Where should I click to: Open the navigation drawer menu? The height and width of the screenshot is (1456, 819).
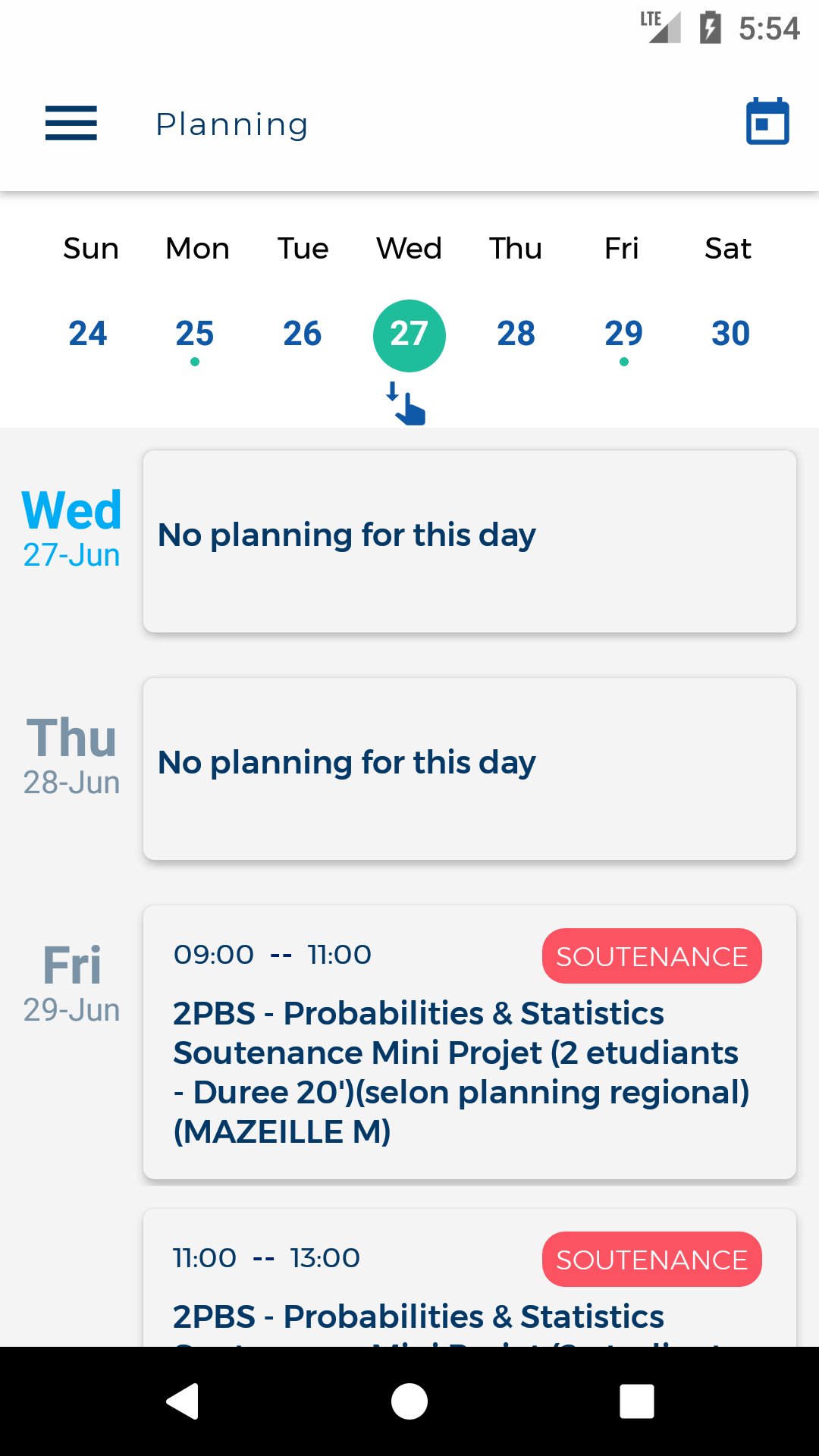point(71,124)
